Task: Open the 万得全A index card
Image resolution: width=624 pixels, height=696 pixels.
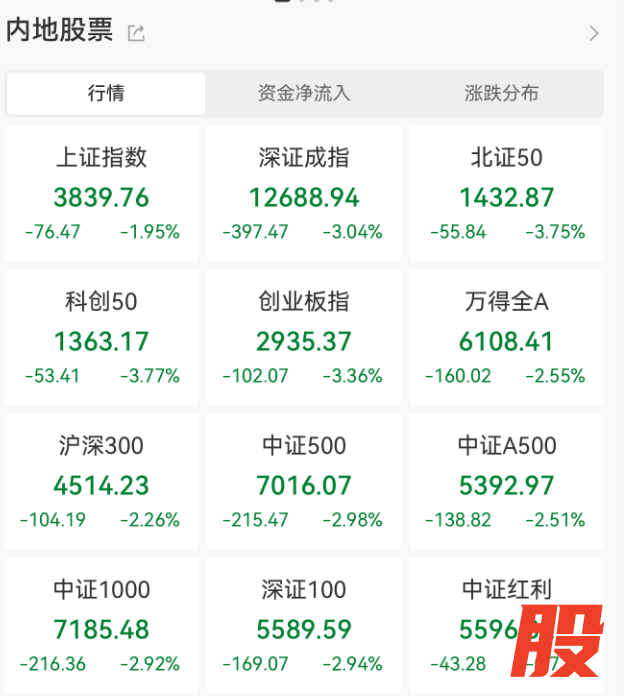Action: [x=507, y=338]
